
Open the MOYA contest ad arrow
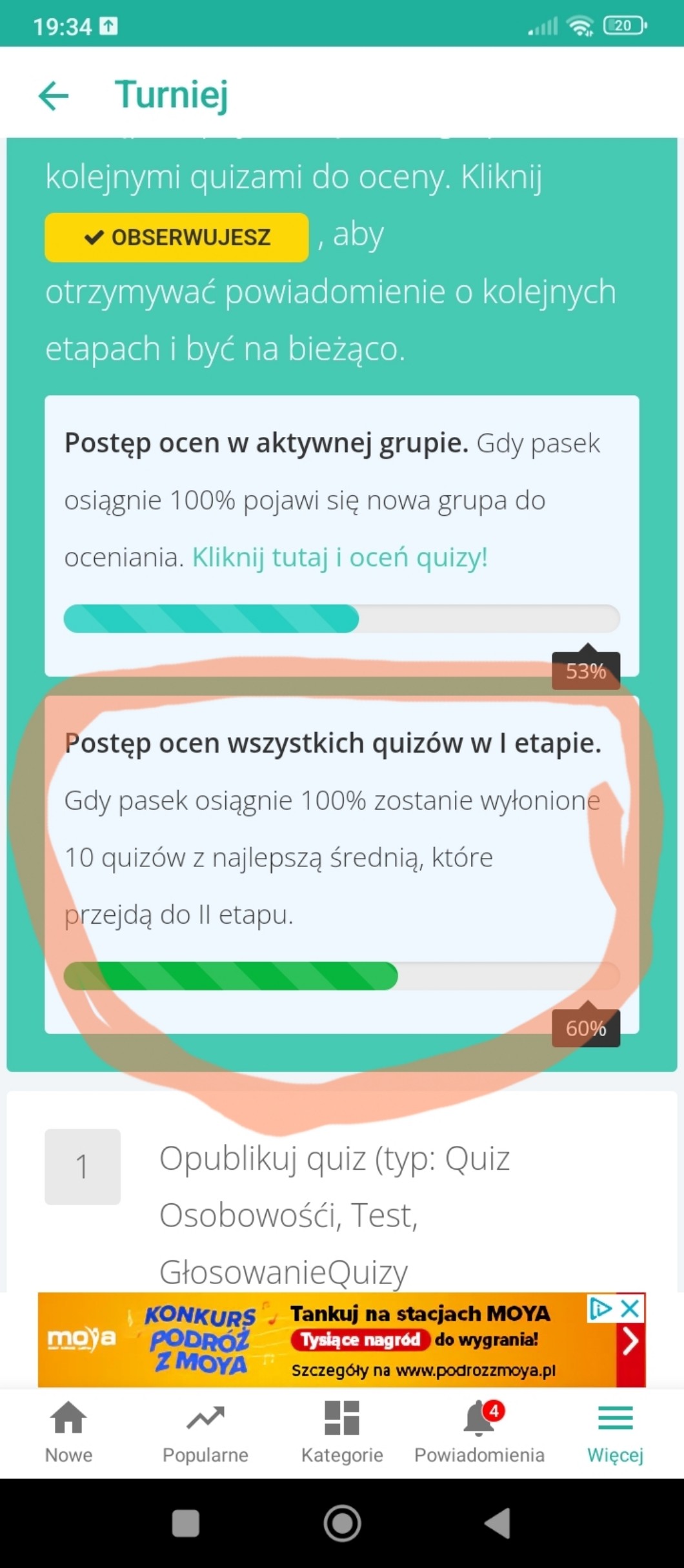630,1343
